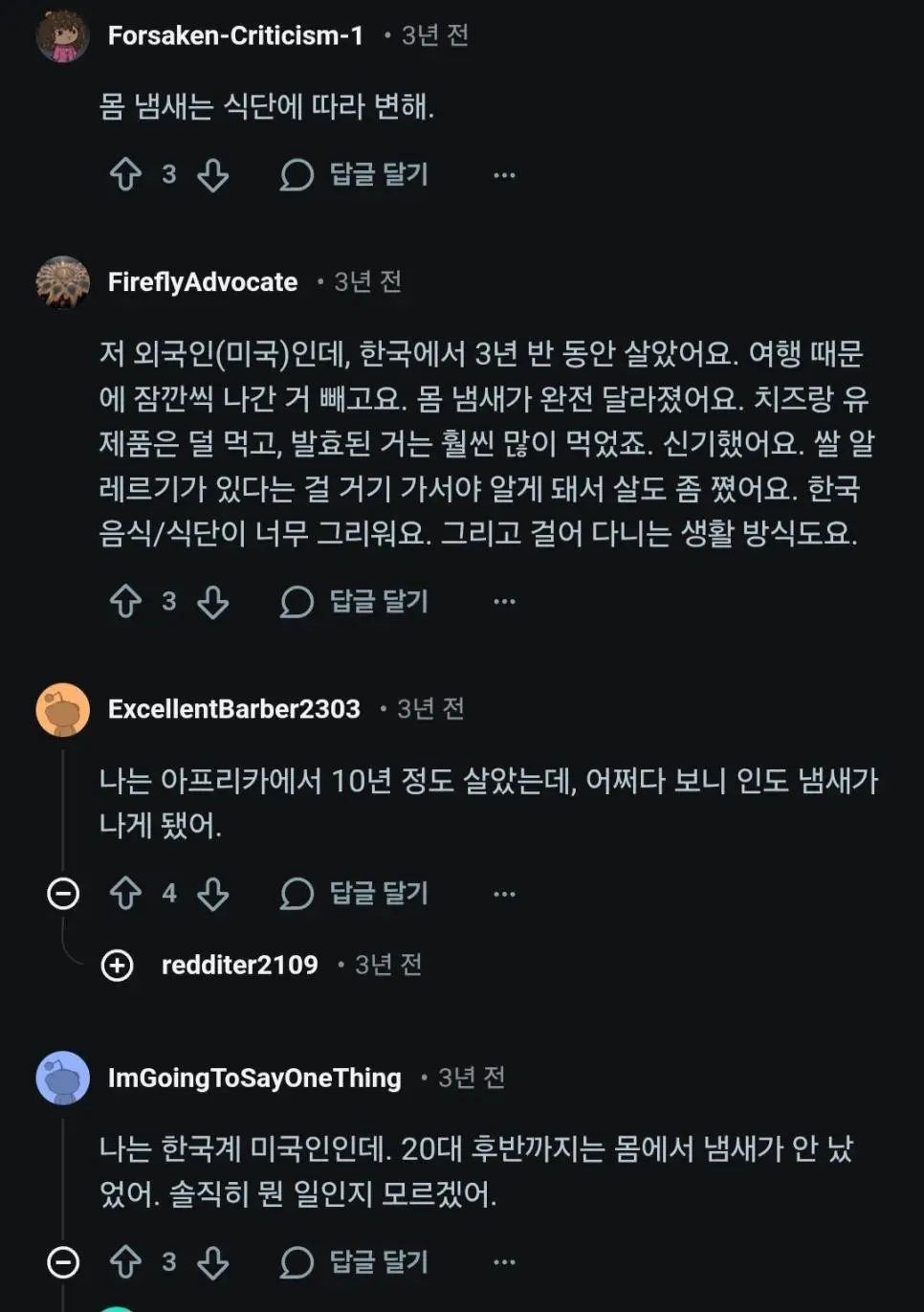The height and width of the screenshot is (1312, 924).
Task: Upvote ImGoingToSayOneThing's comment
Action: (127, 1262)
